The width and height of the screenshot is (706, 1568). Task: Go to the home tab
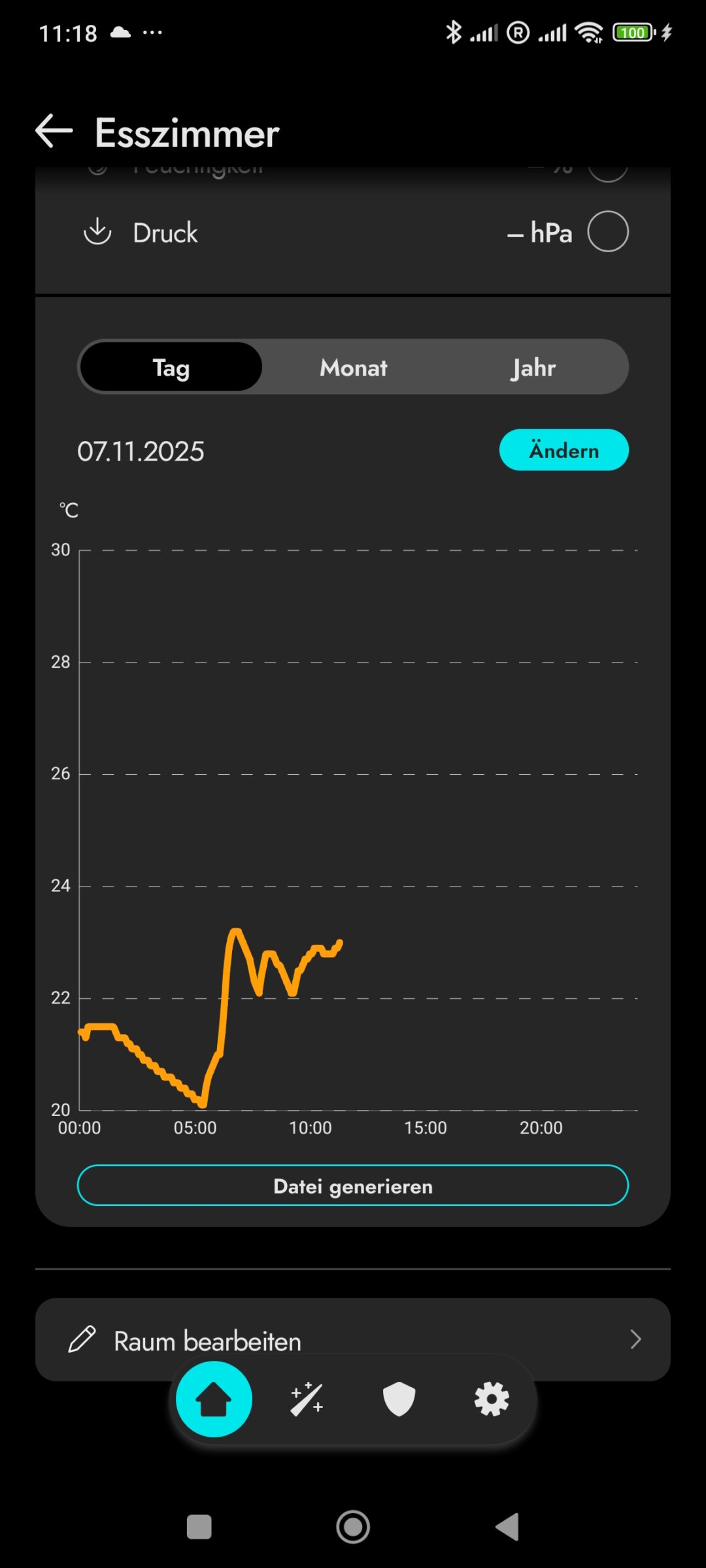[214, 1399]
